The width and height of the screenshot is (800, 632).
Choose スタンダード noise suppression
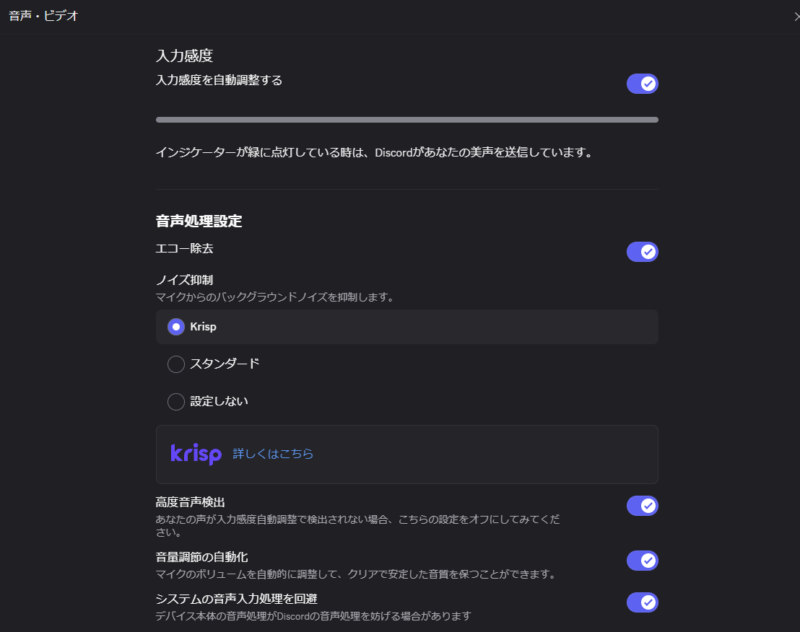point(176,364)
